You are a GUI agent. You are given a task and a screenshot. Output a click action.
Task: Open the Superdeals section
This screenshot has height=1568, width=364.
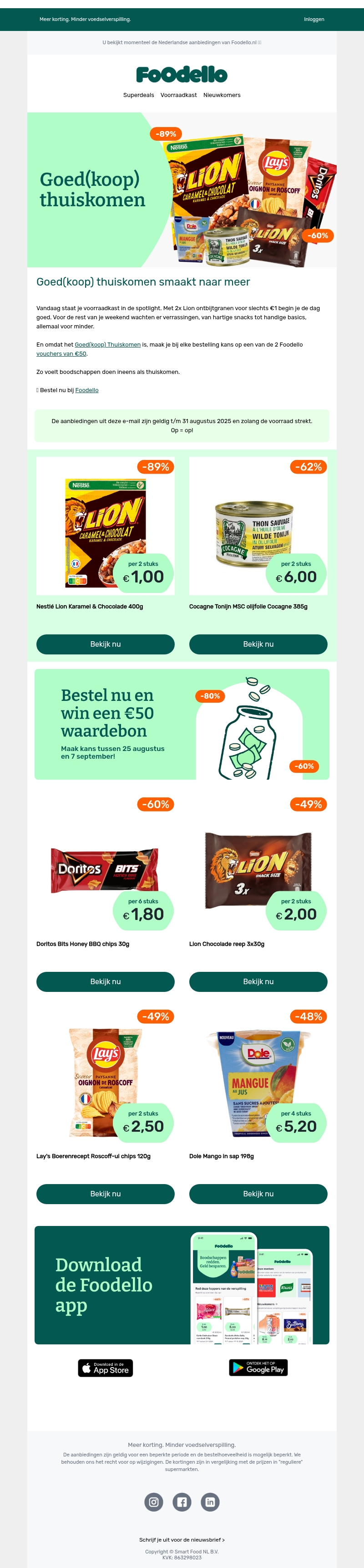pyautogui.click(x=139, y=95)
